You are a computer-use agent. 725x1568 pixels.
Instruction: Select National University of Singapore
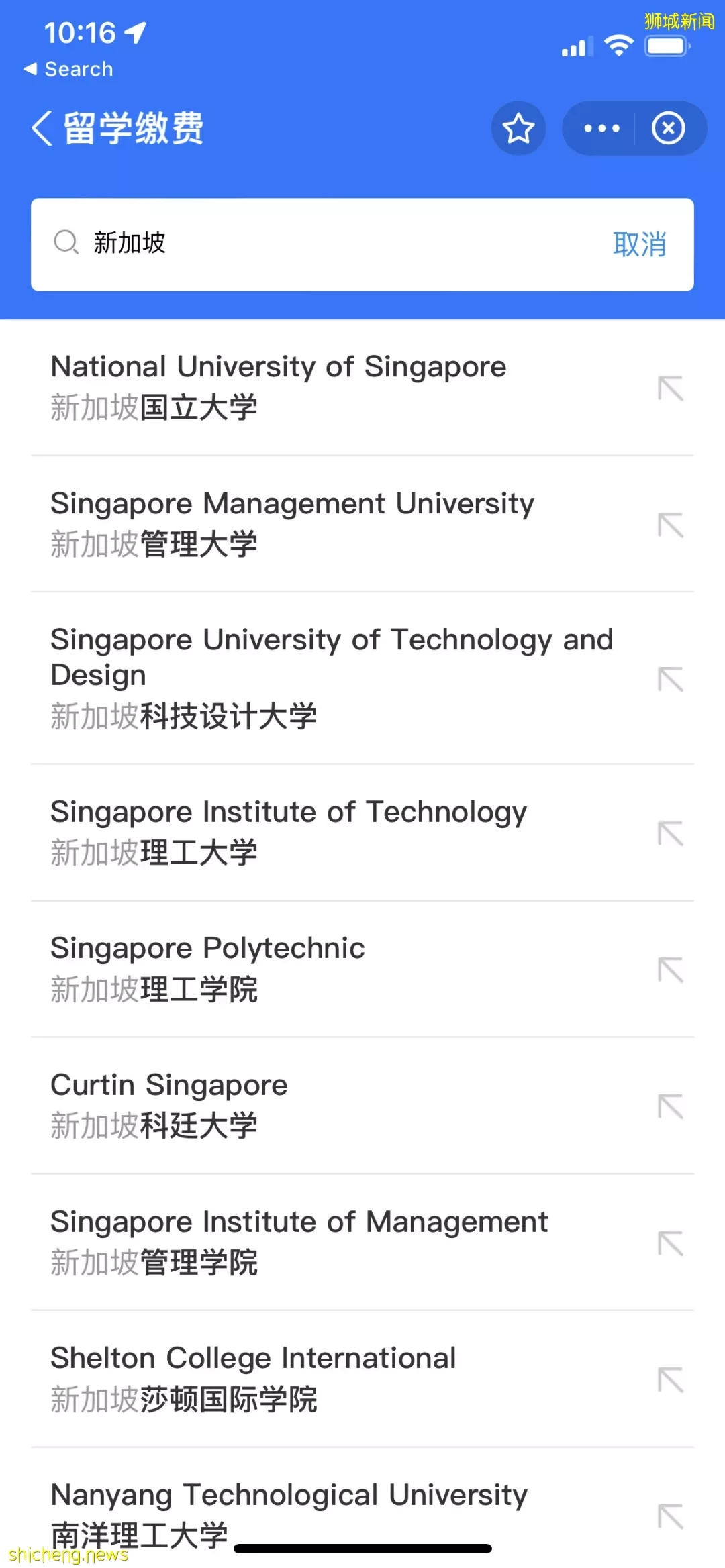362,388
